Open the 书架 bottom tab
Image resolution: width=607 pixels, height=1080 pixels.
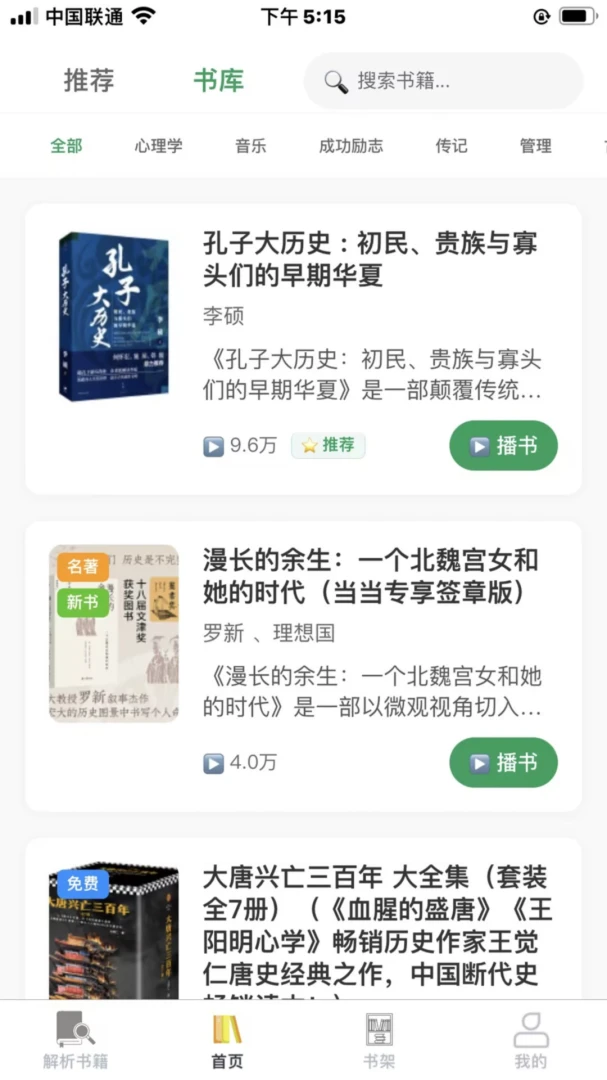pos(379,1040)
